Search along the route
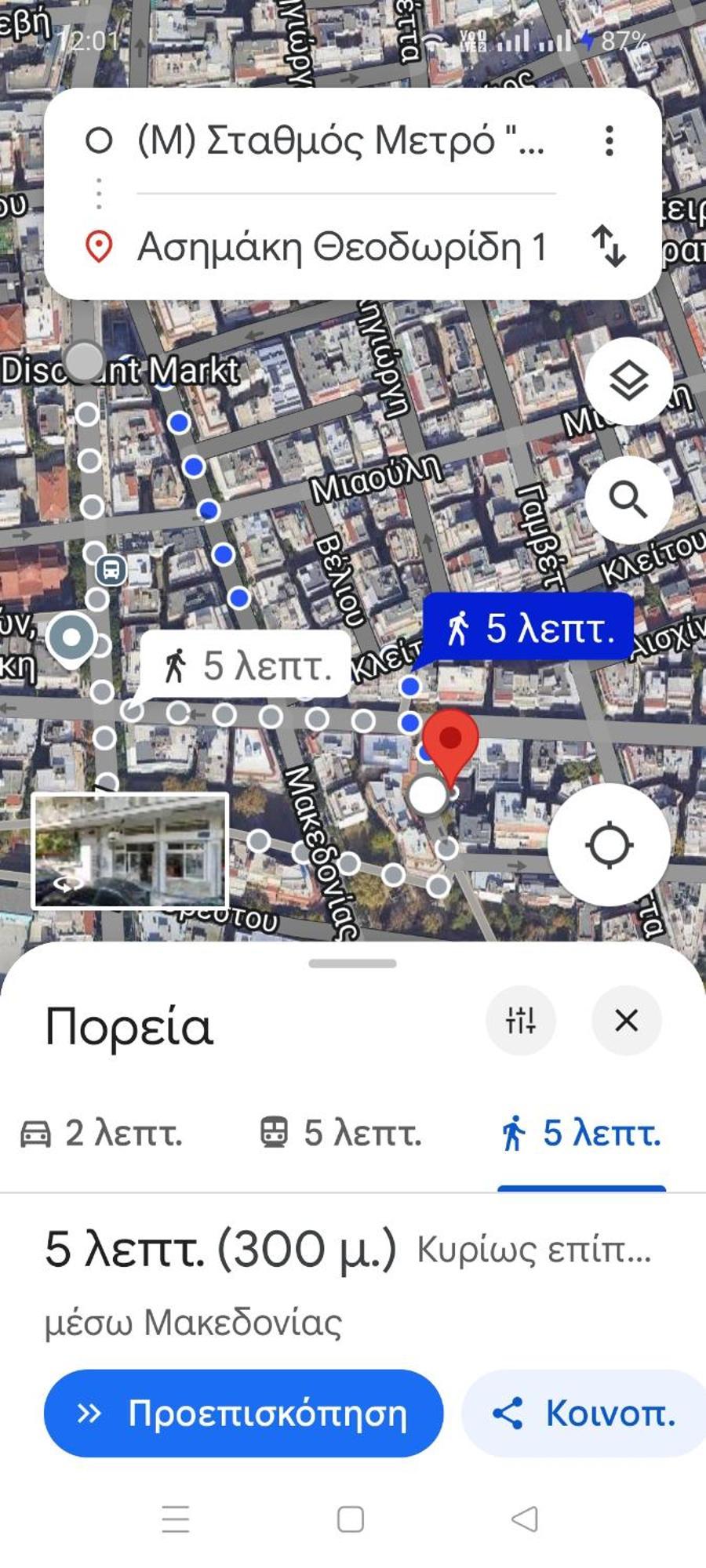The width and height of the screenshot is (706, 1568). pyautogui.click(x=628, y=499)
